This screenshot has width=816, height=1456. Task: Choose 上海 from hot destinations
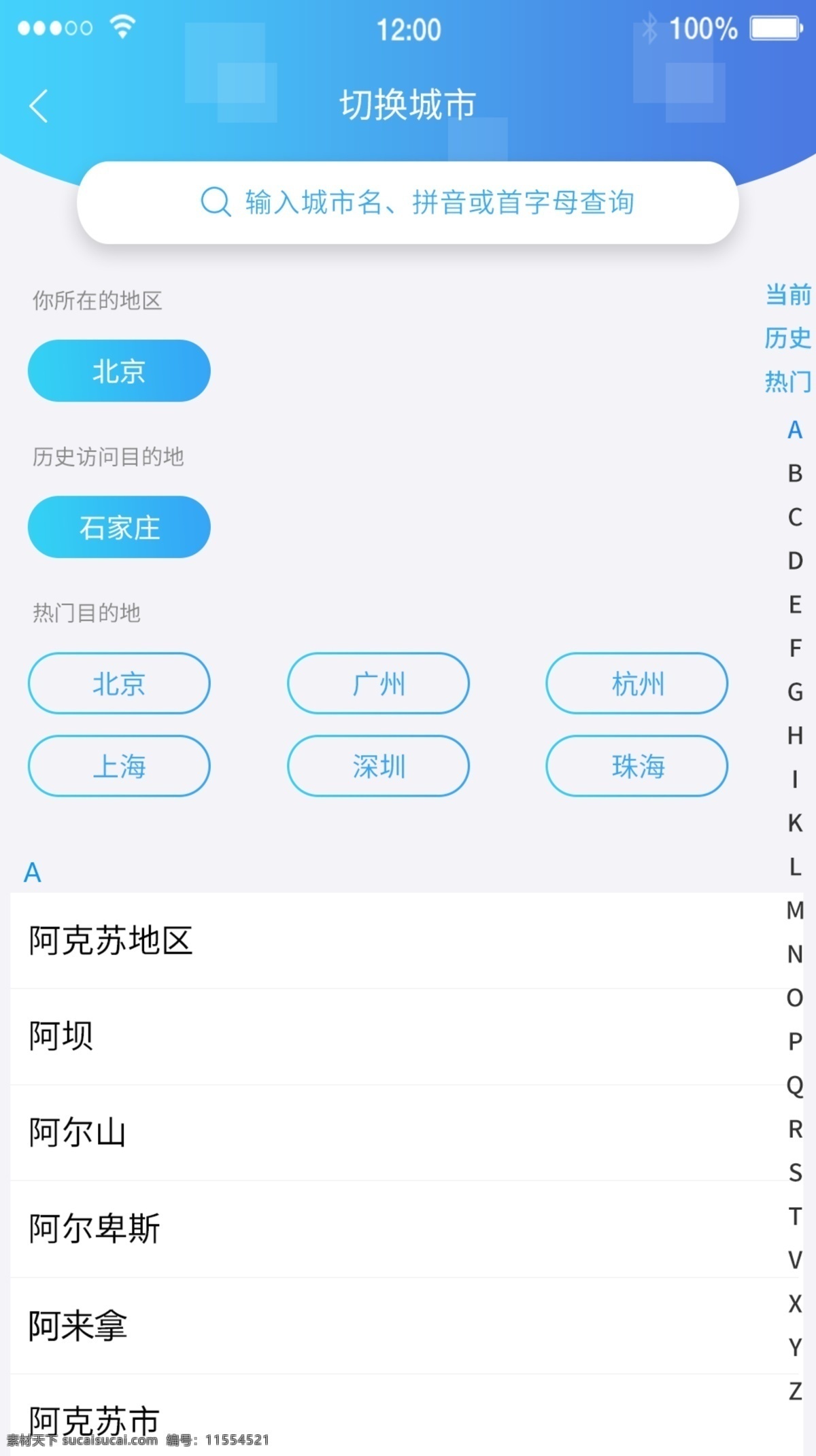(119, 766)
